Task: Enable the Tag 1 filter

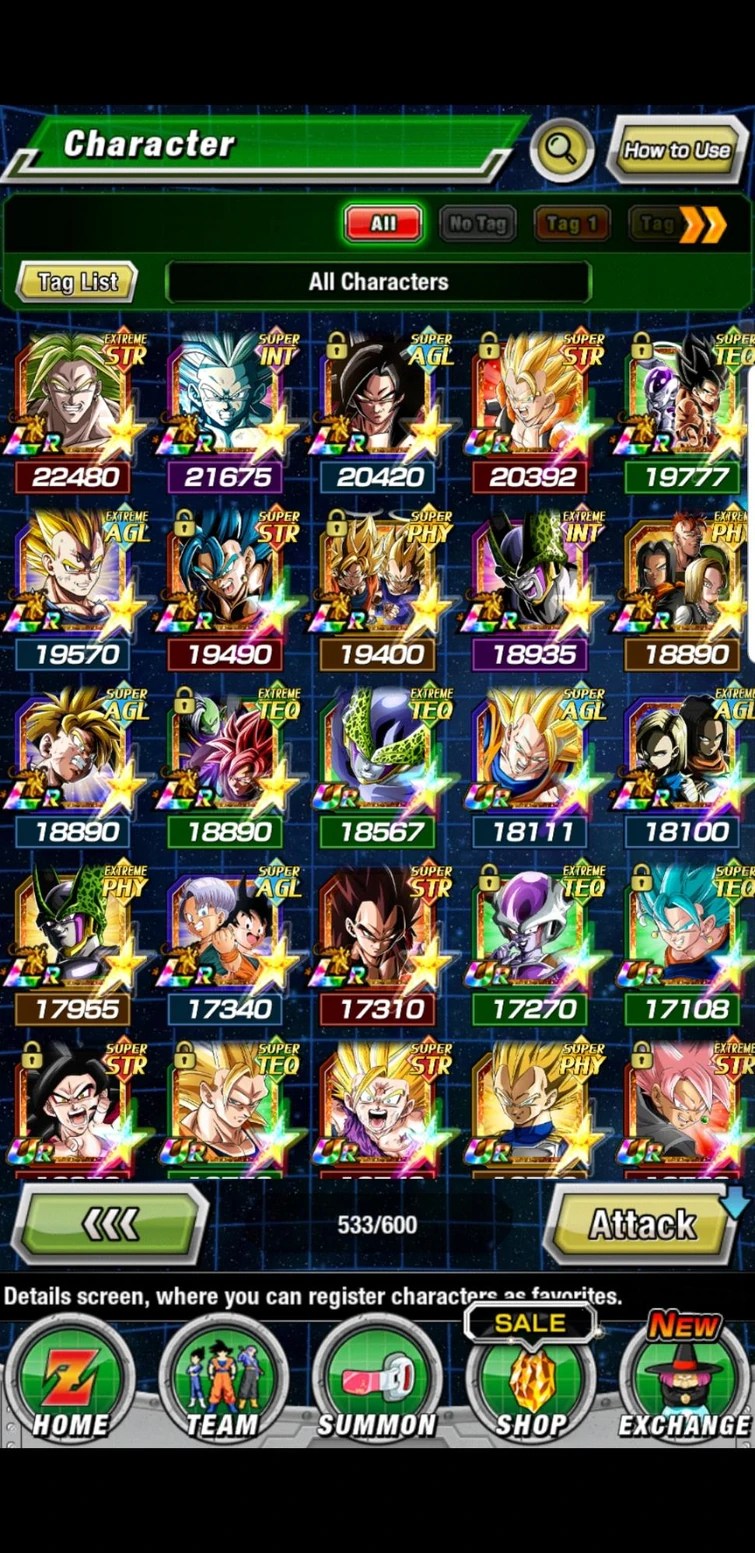Action: [x=571, y=224]
